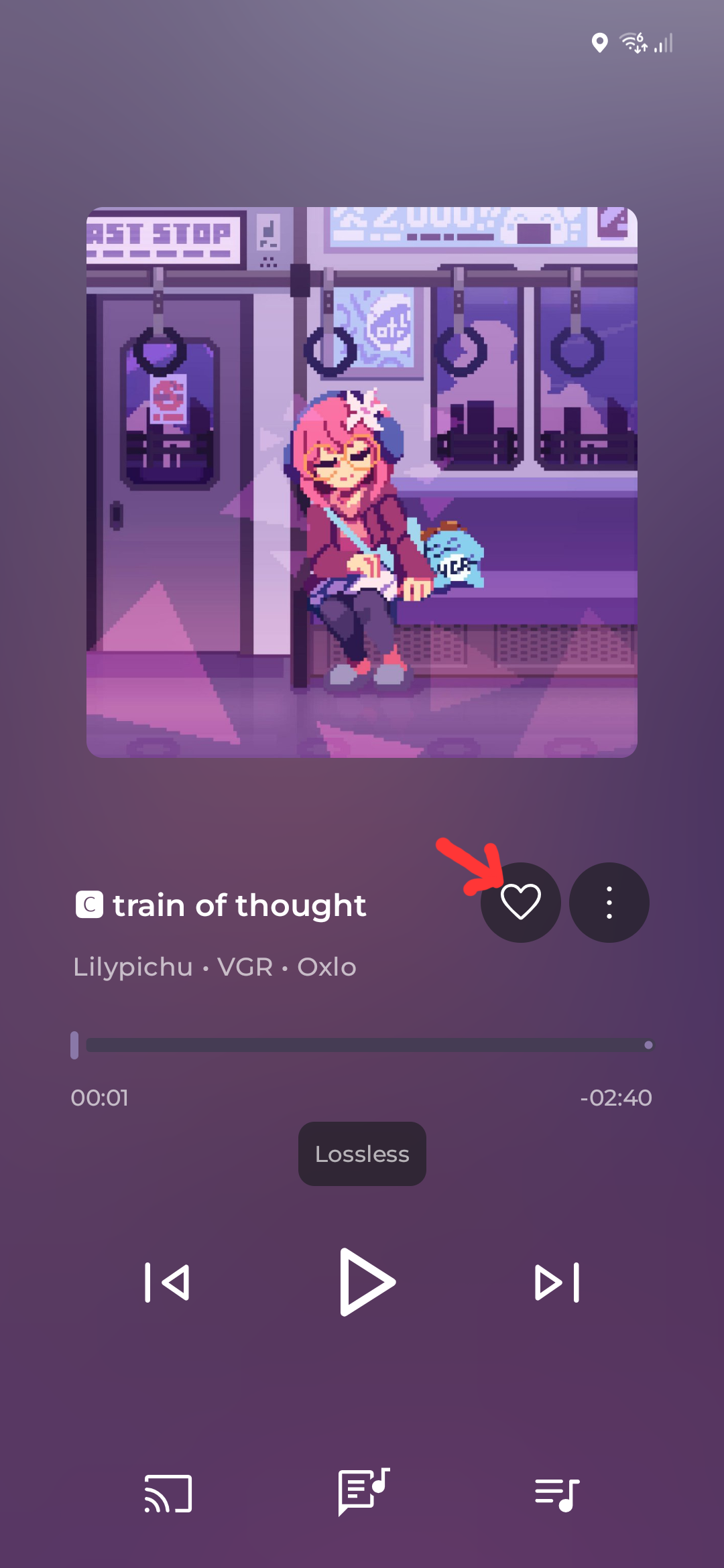Tap the Lossless quality badge

coord(362,1154)
